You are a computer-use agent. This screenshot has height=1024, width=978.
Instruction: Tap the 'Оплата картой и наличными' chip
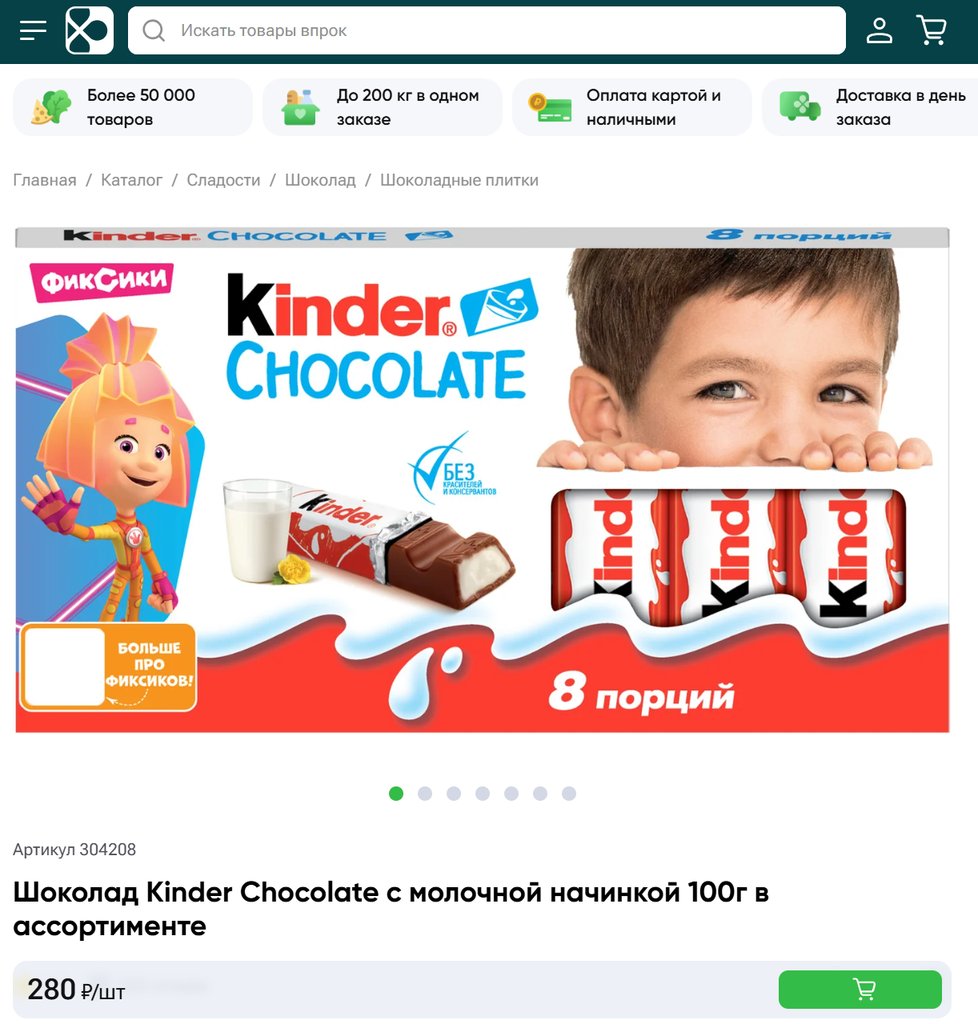pyautogui.click(x=632, y=107)
